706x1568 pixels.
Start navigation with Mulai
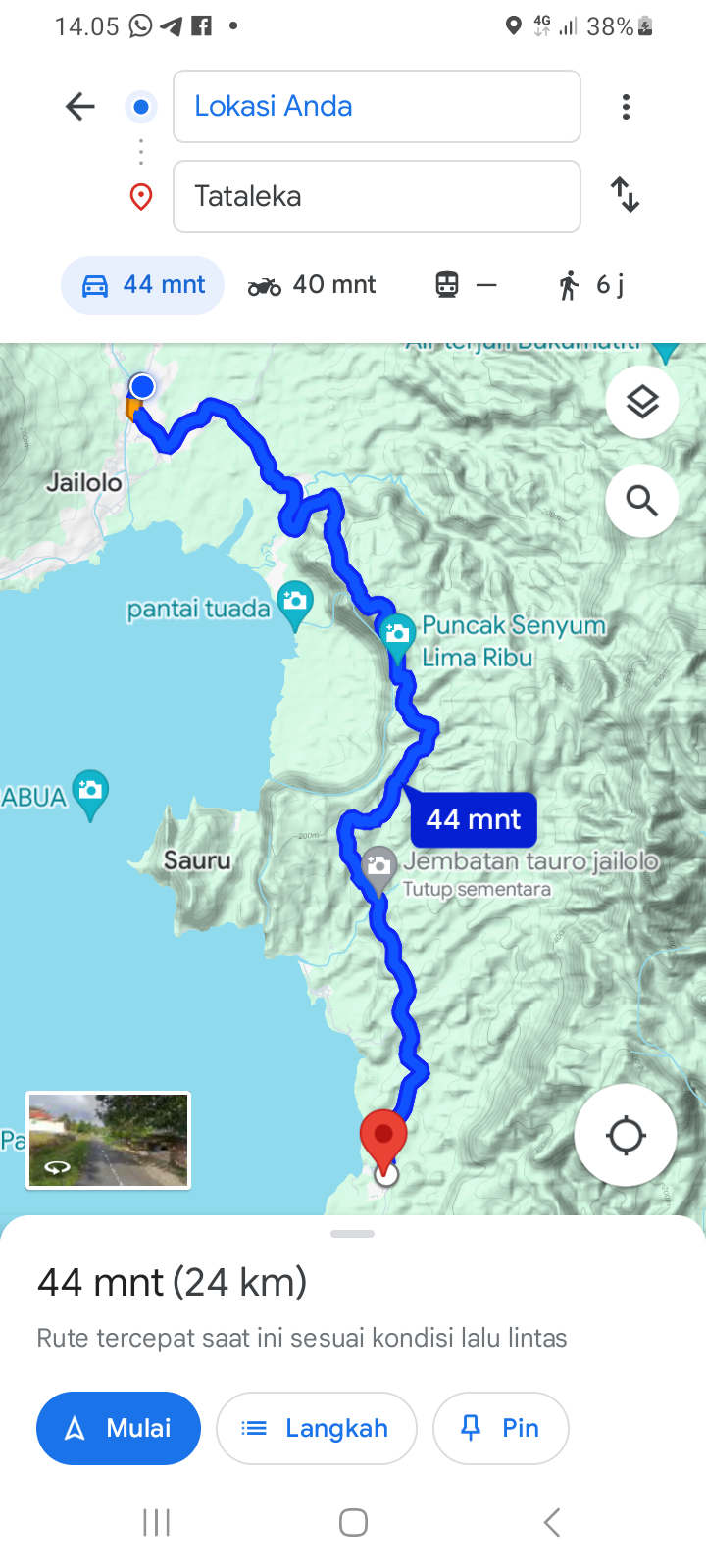tap(119, 1428)
